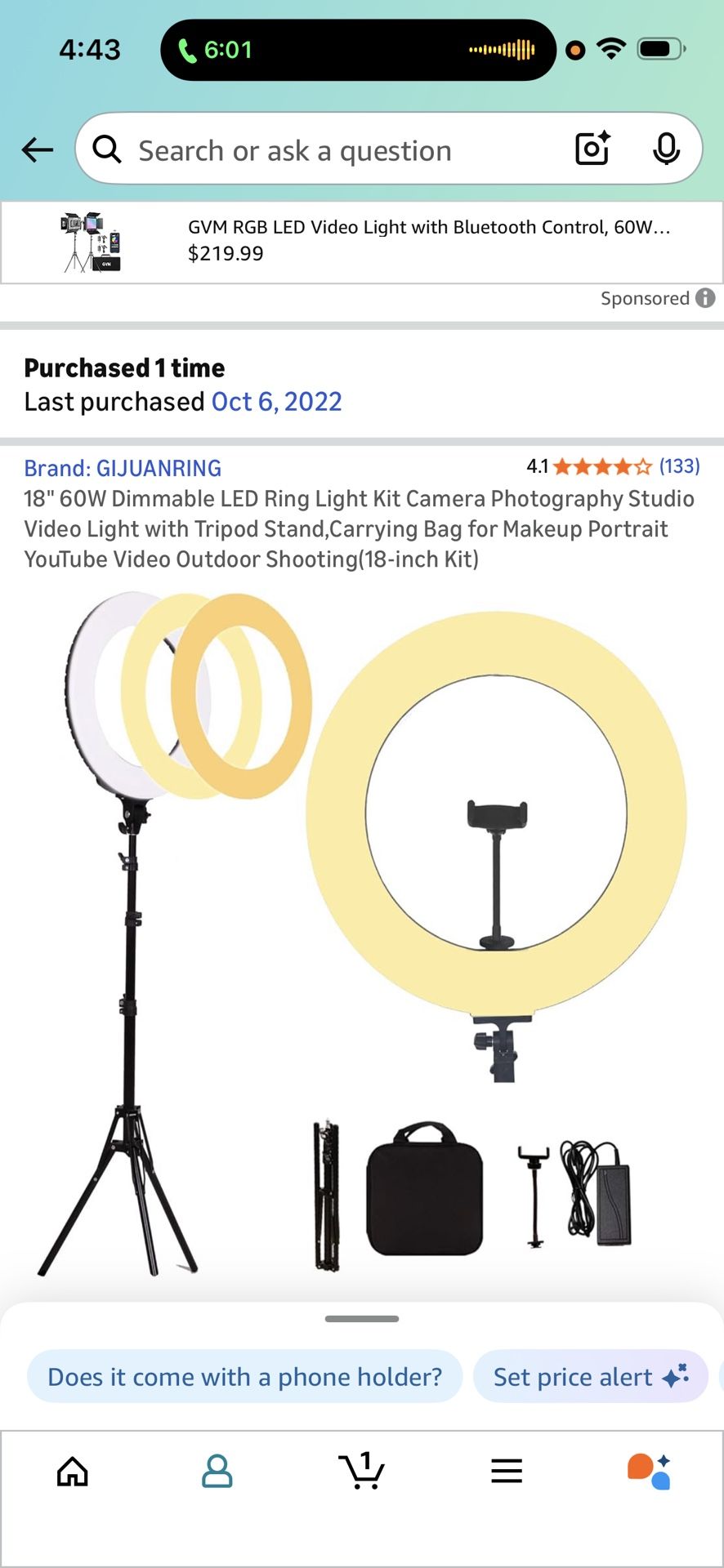Open the Oct 6, 2022 purchase date link
The width and height of the screenshot is (724, 1568).
(276, 402)
